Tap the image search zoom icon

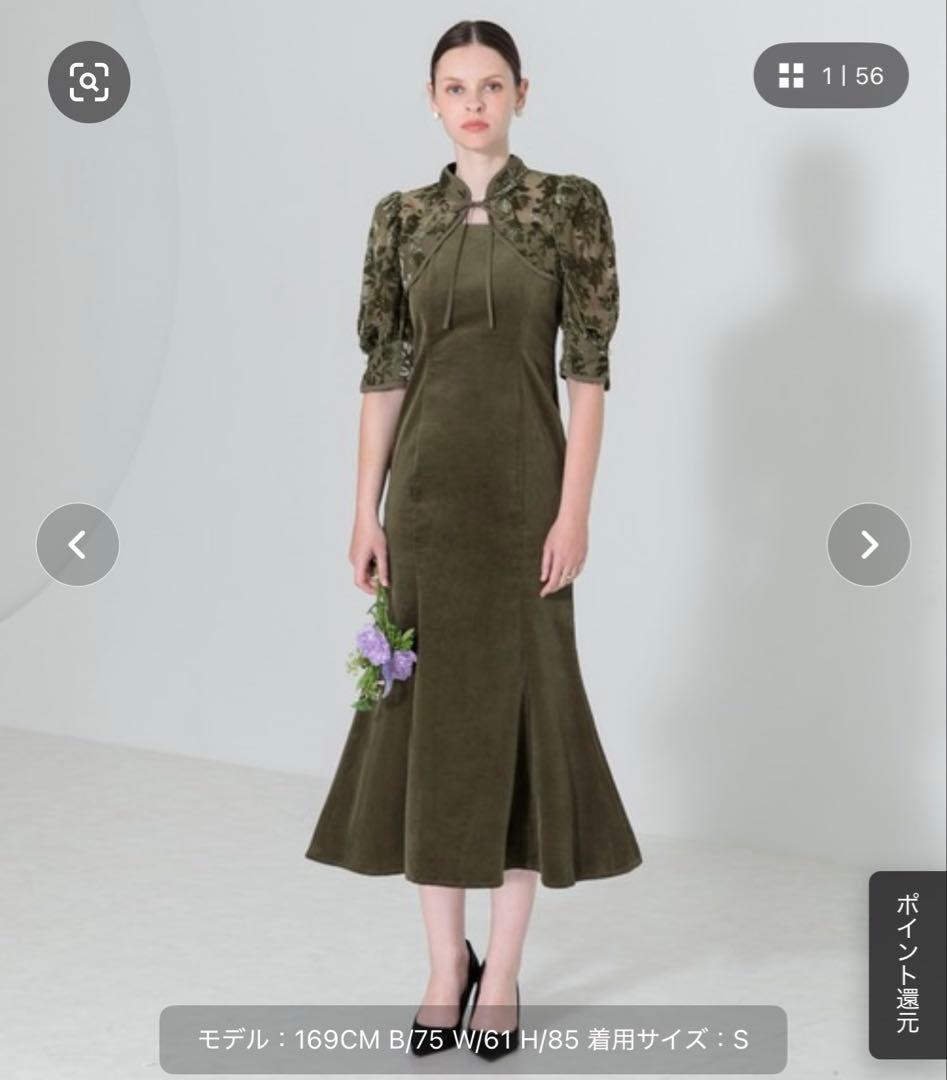point(89,82)
